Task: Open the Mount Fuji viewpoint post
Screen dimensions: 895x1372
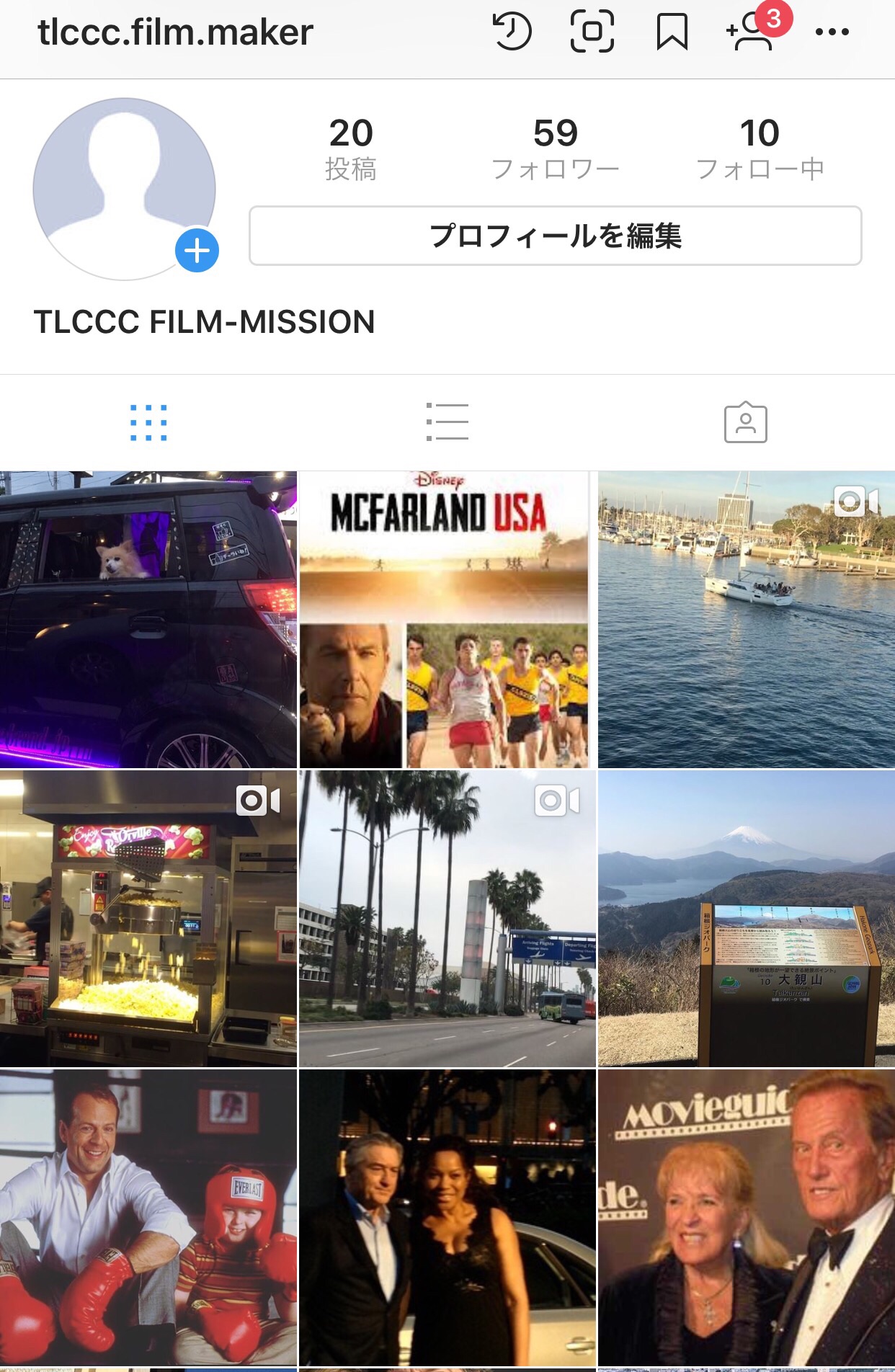Action: [x=747, y=919]
